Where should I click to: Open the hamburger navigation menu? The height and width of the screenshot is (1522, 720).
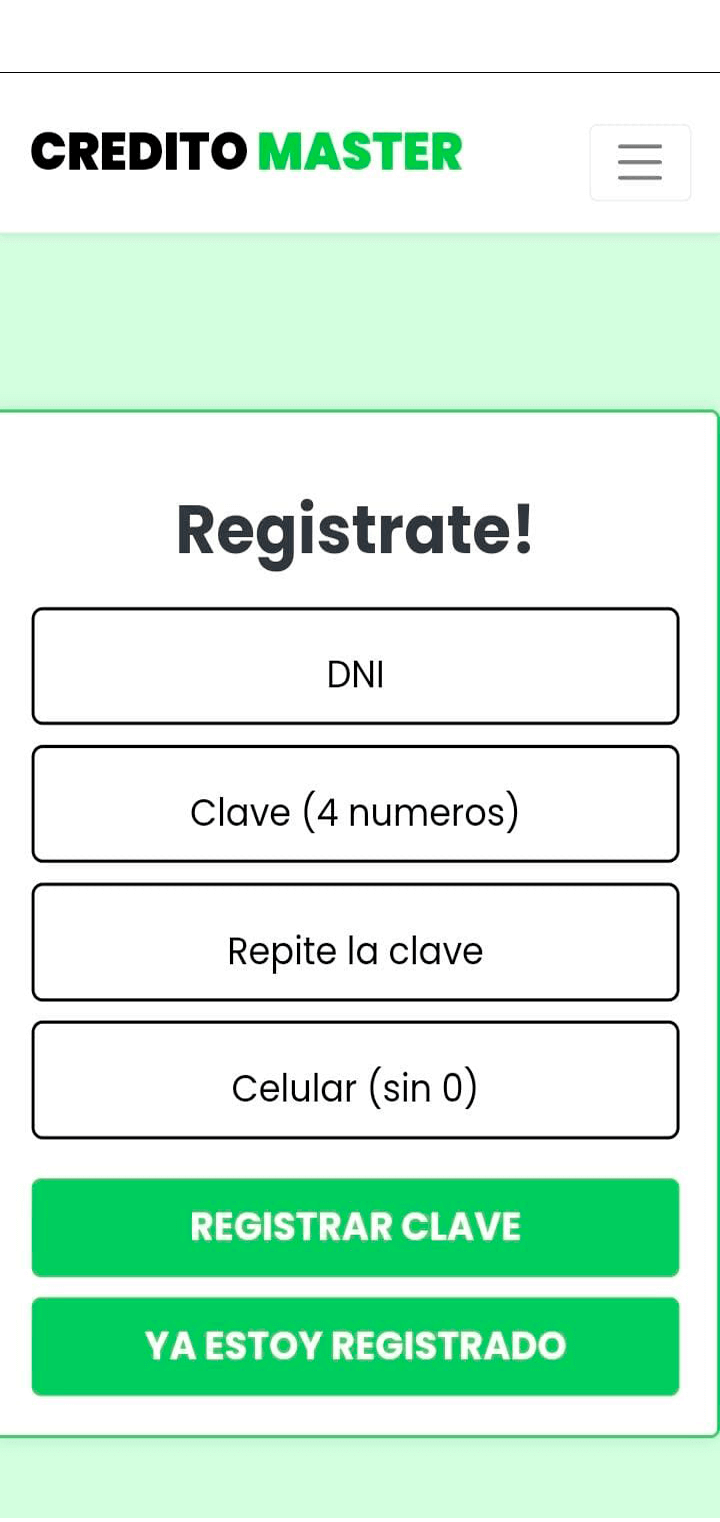[x=640, y=162]
